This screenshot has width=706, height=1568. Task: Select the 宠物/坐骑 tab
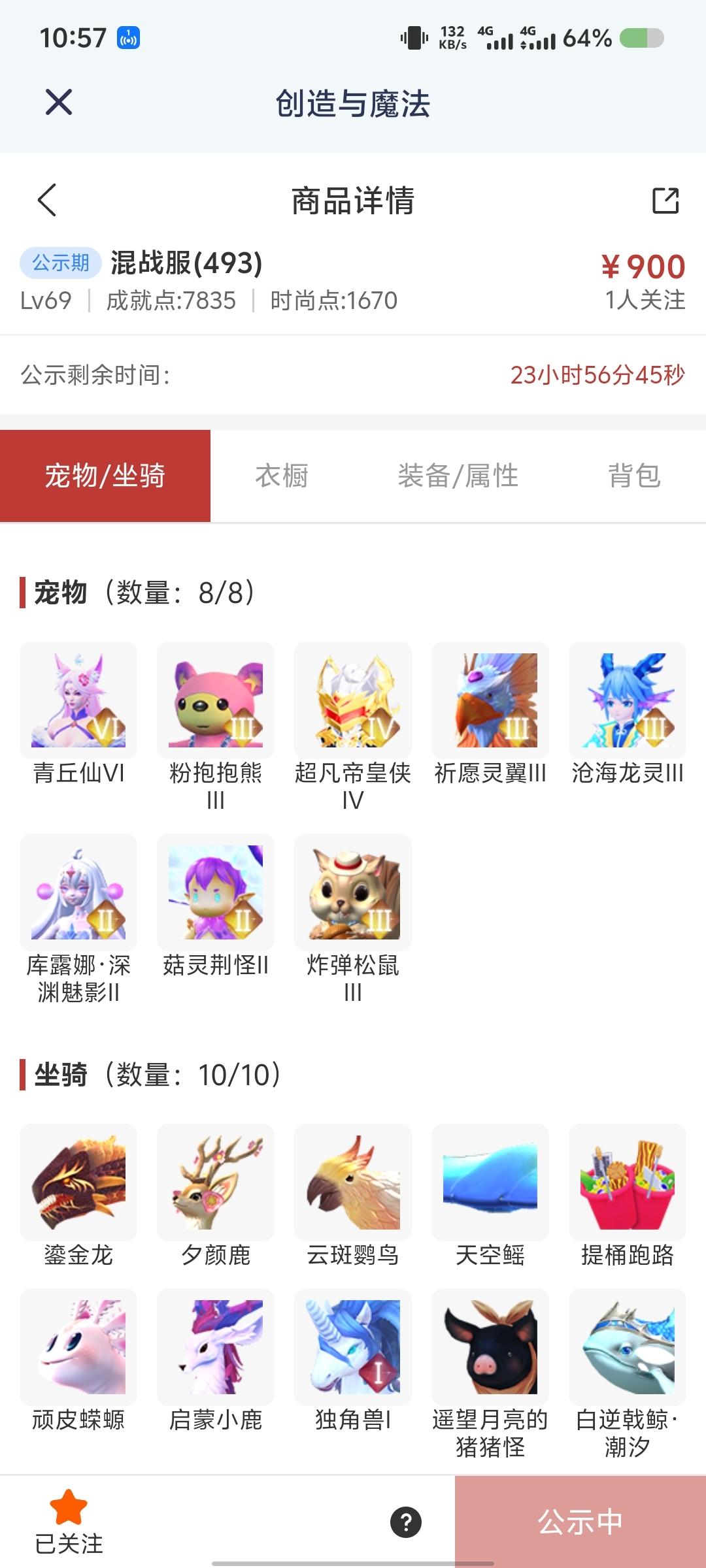click(105, 476)
